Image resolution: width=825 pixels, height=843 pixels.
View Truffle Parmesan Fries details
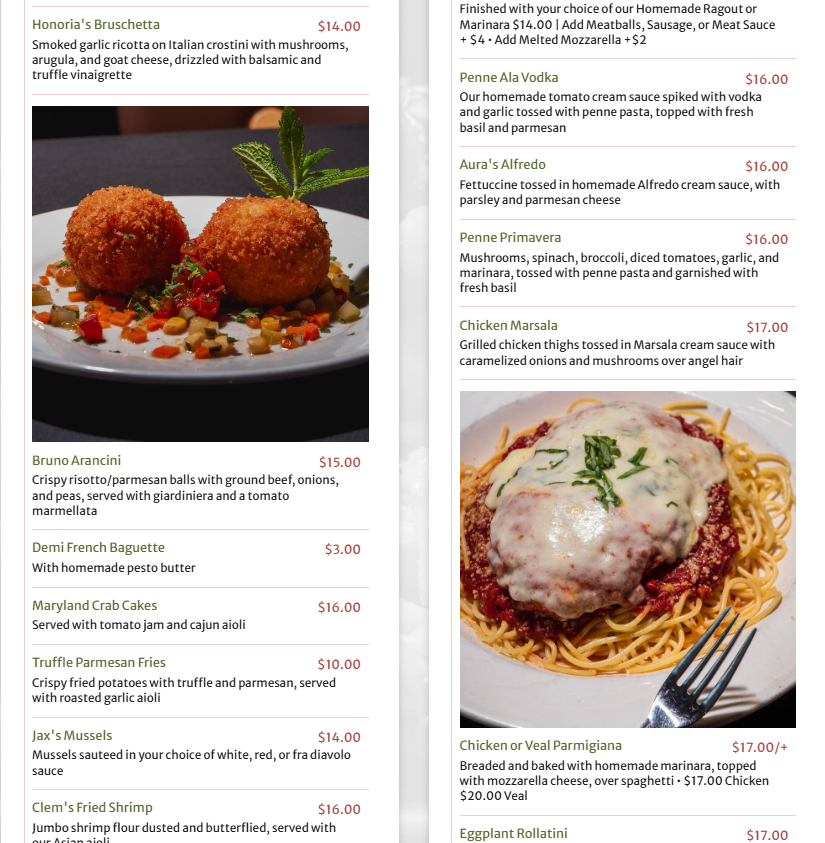(x=99, y=663)
